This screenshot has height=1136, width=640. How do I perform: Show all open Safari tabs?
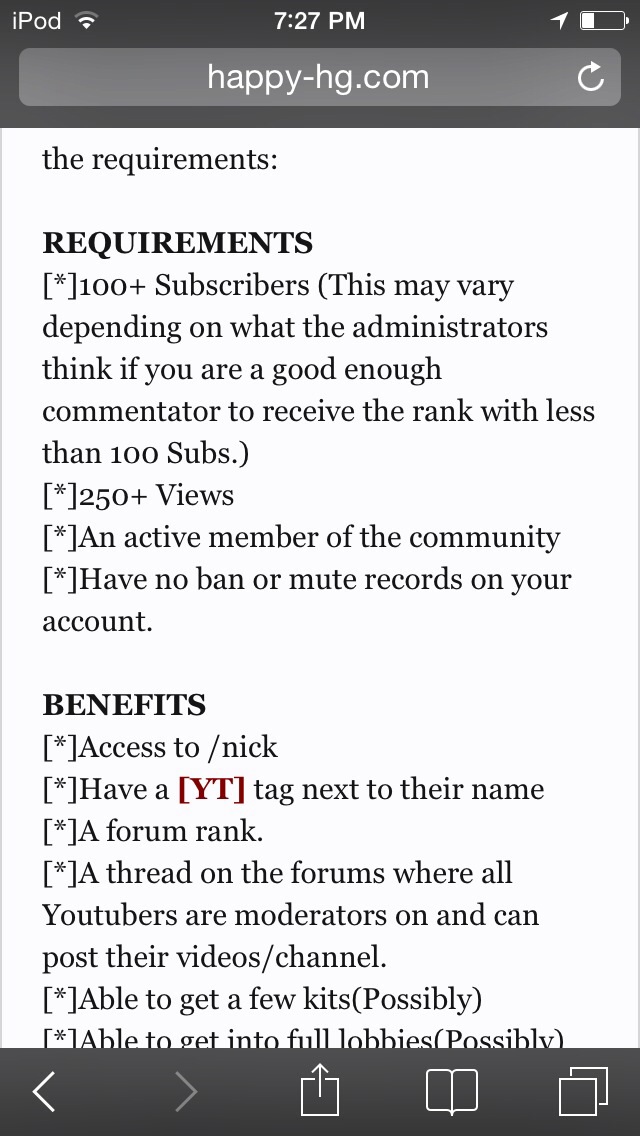click(583, 1090)
